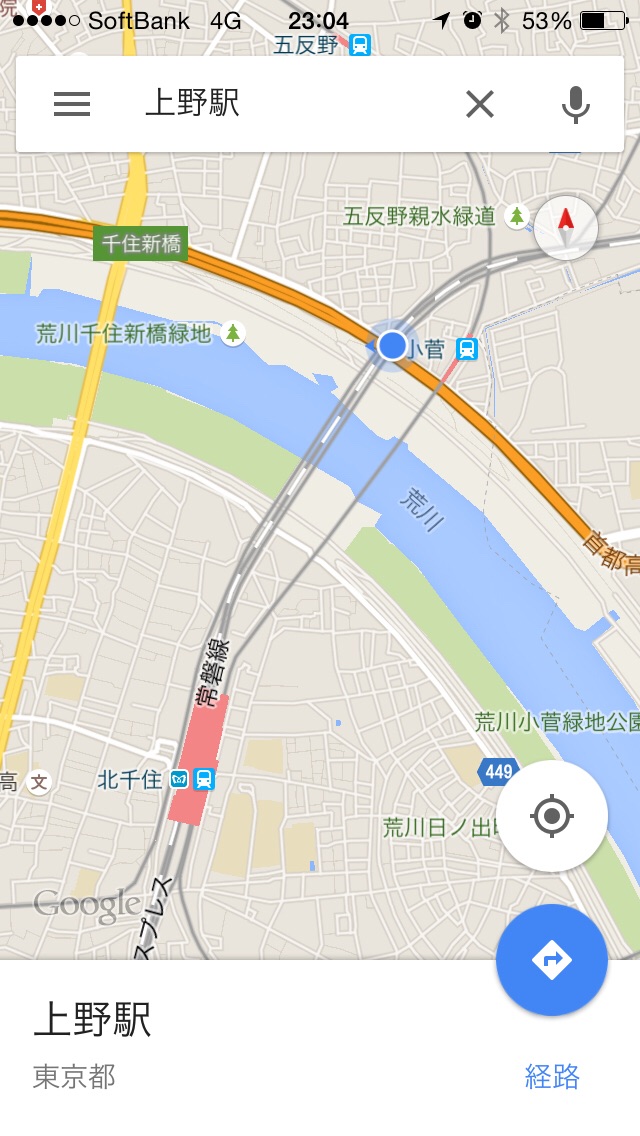
Task: Start voice search with microphone
Action: click(575, 104)
